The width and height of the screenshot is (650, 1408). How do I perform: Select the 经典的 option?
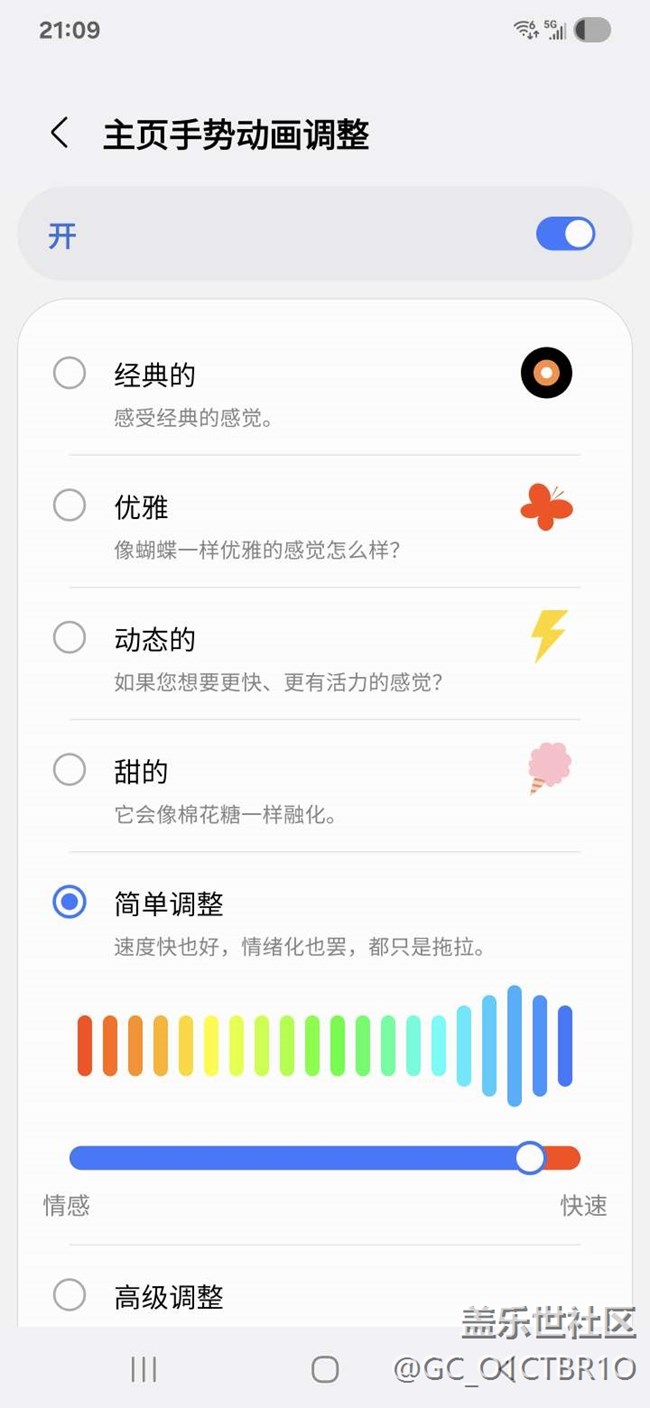(x=69, y=374)
